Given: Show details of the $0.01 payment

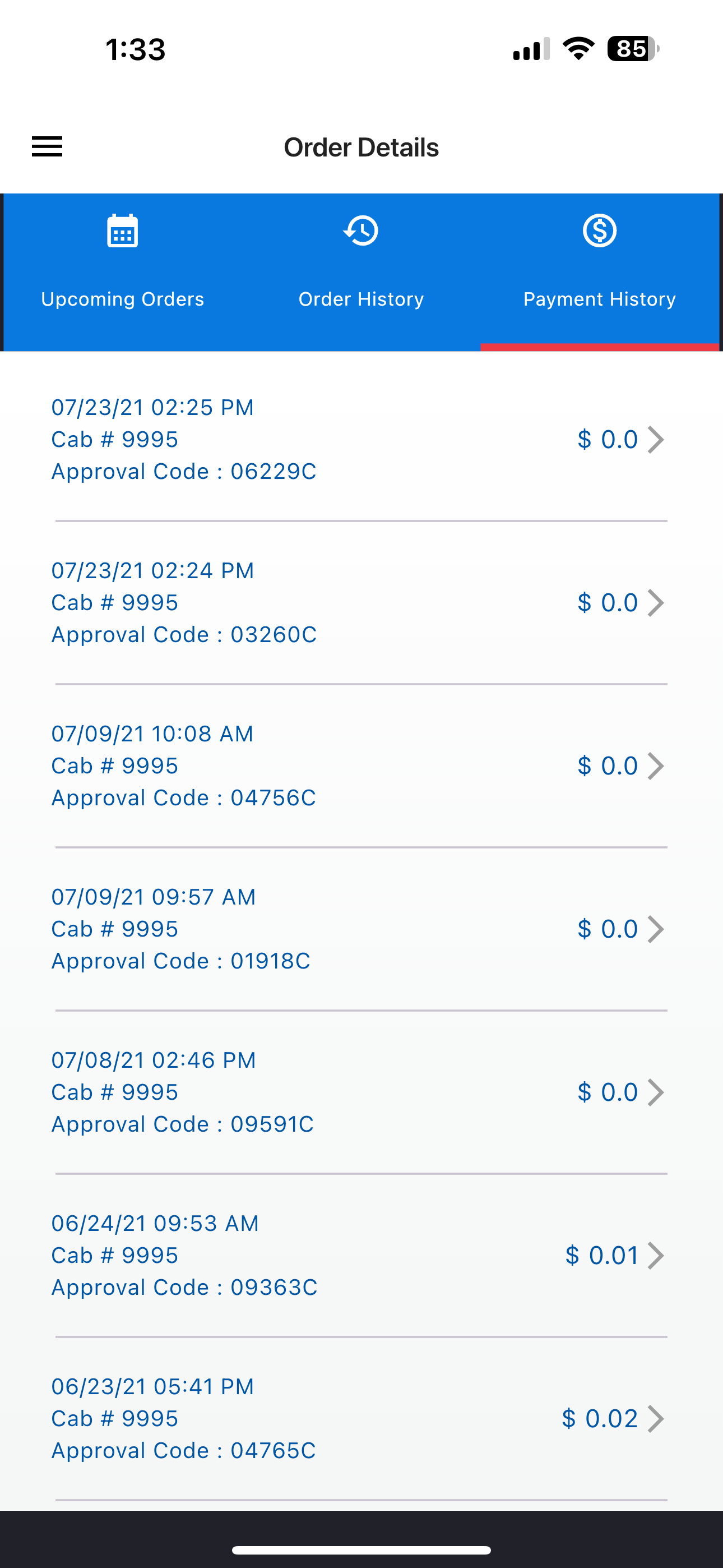Looking at the screenshot, I should point(361,1255).
